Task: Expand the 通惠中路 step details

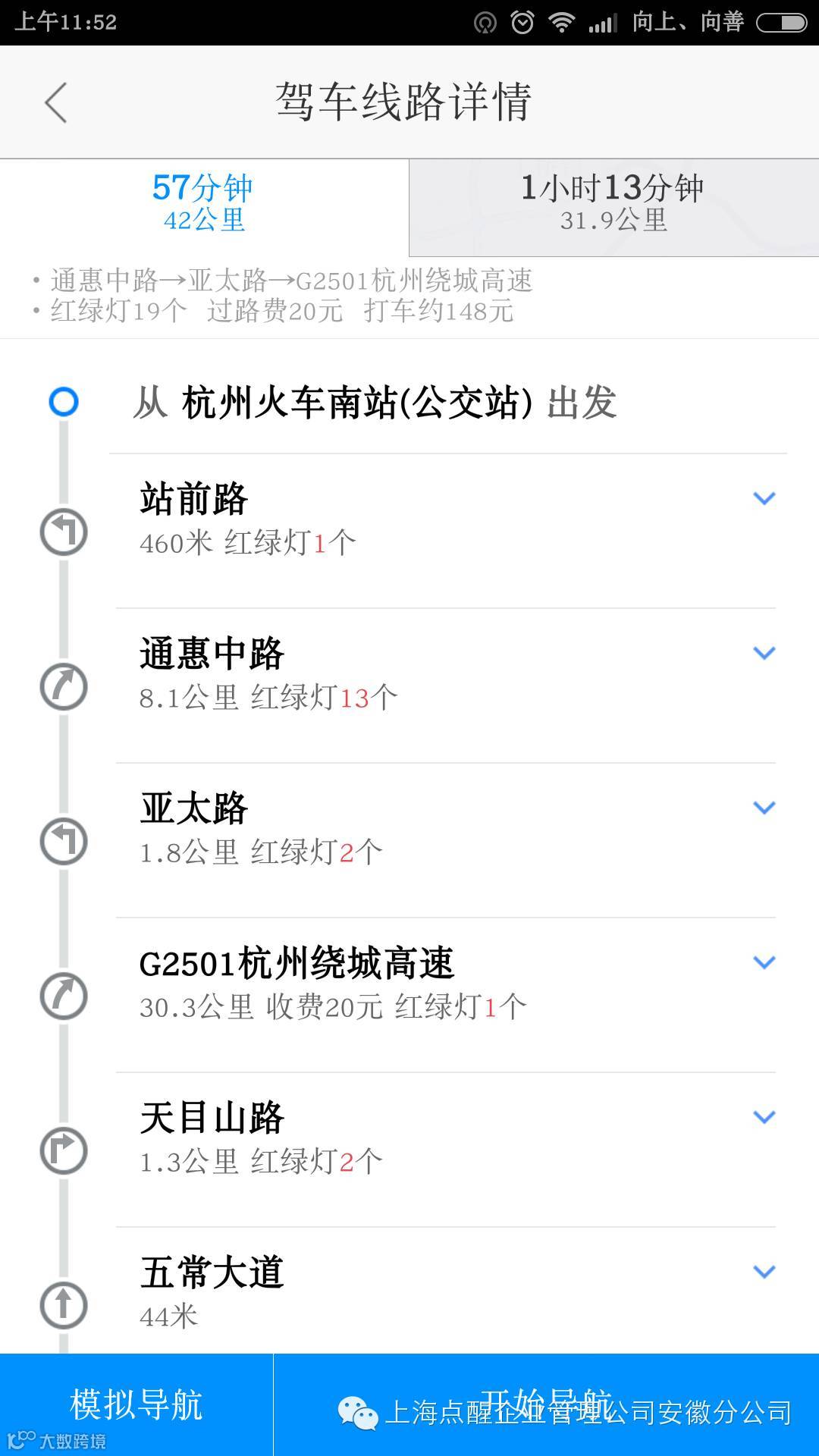Action: (764, 654)
